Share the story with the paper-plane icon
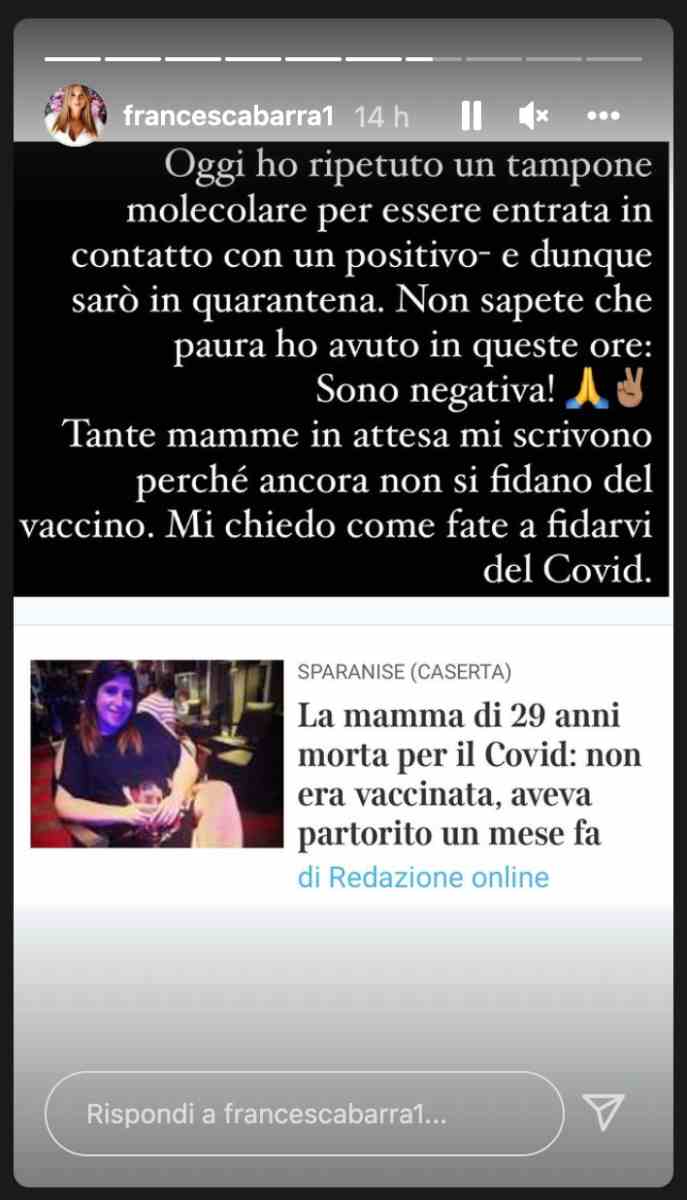The image size is (687, 1200). pyautogui.click(x=603, y=1112)
